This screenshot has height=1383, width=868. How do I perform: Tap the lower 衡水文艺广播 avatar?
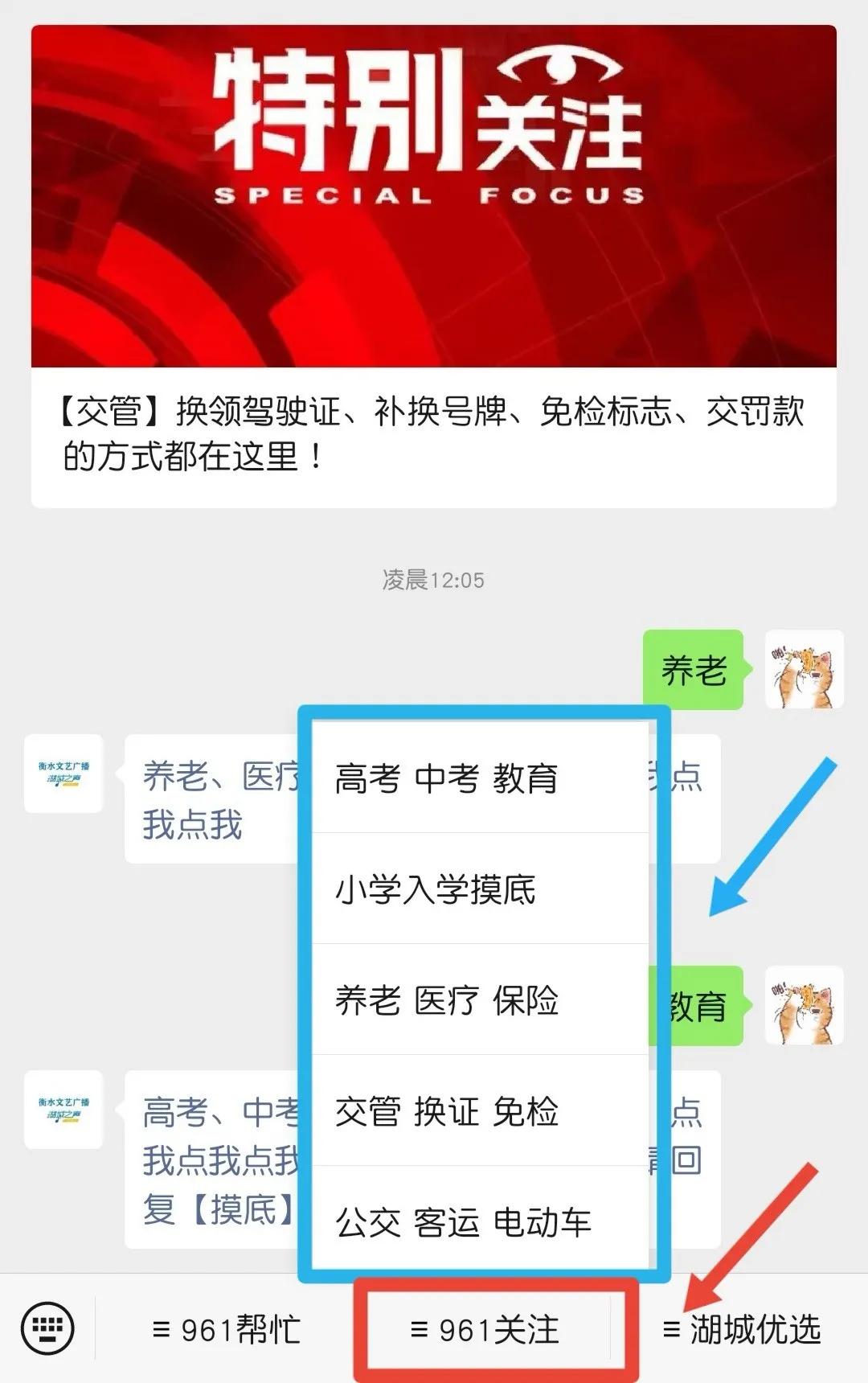click(64, 1108)
